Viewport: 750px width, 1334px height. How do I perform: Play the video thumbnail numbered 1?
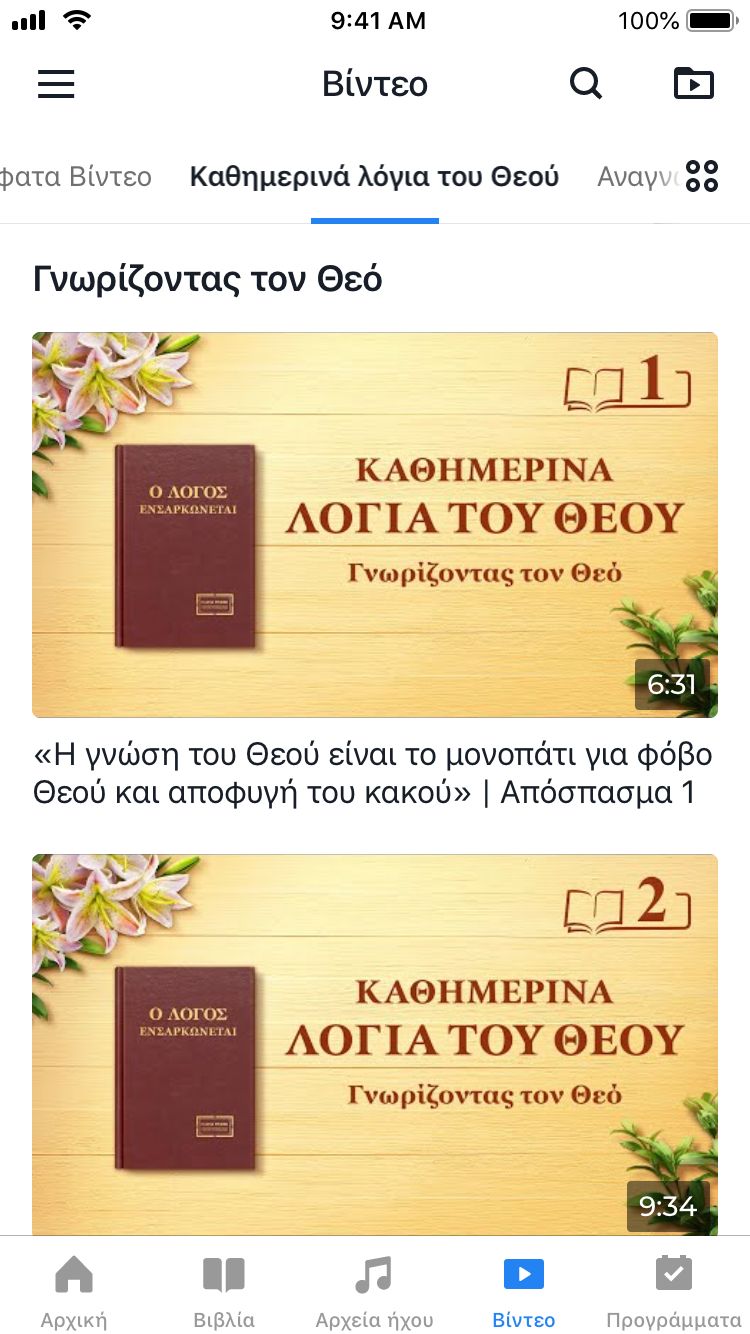point(374,524)
